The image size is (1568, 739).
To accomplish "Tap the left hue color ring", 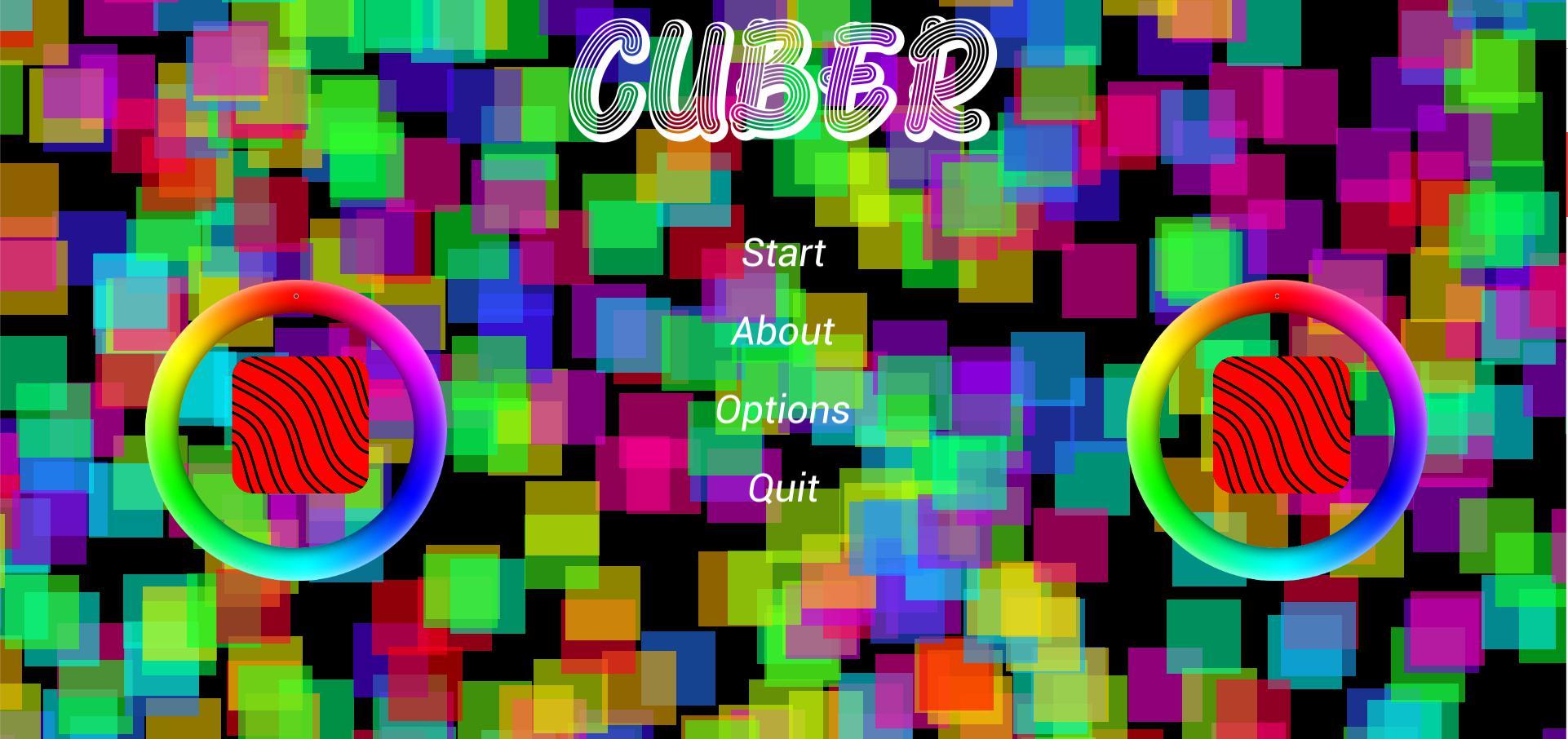I will tap(161, 430).
